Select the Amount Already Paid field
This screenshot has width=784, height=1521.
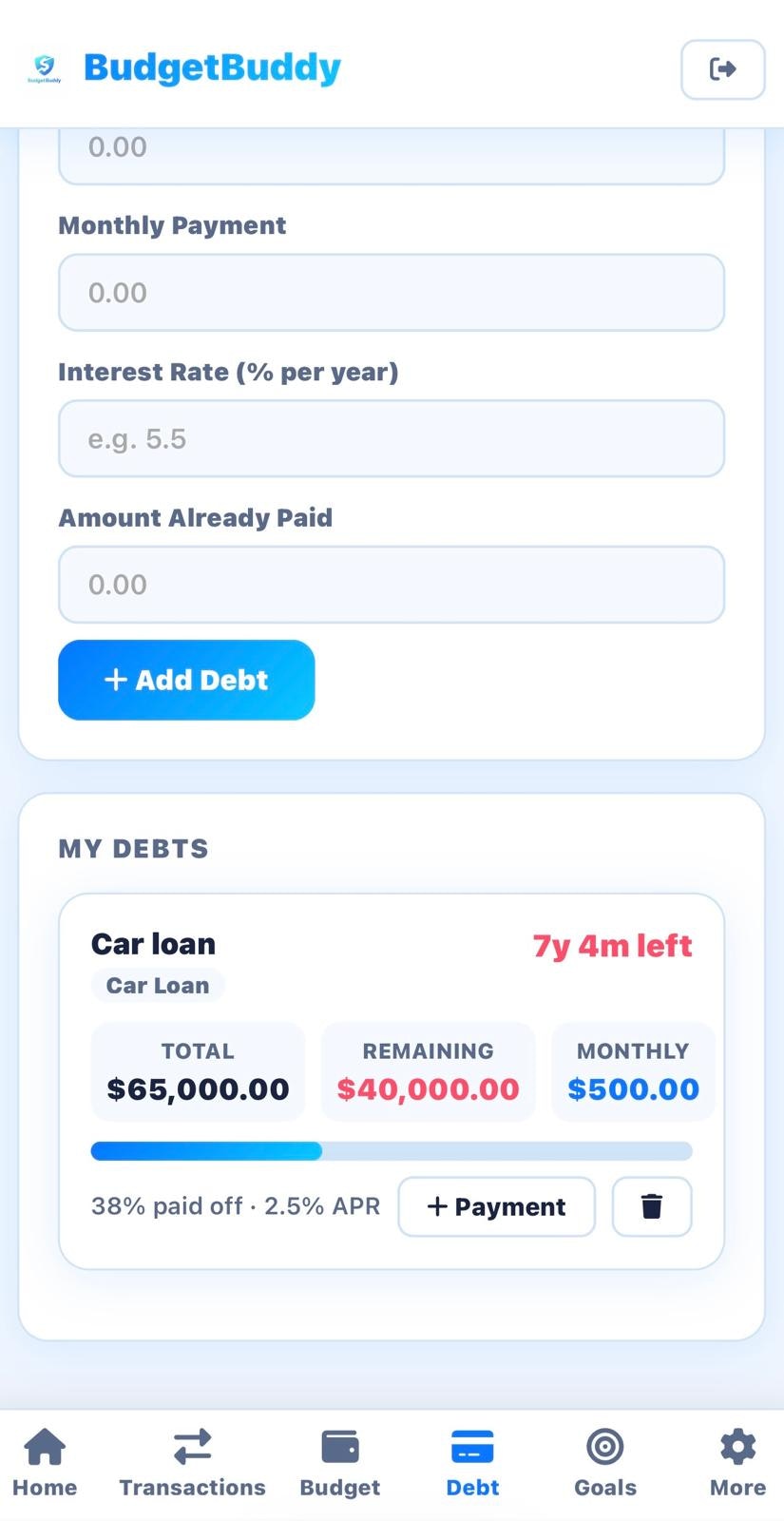[391, 585]
